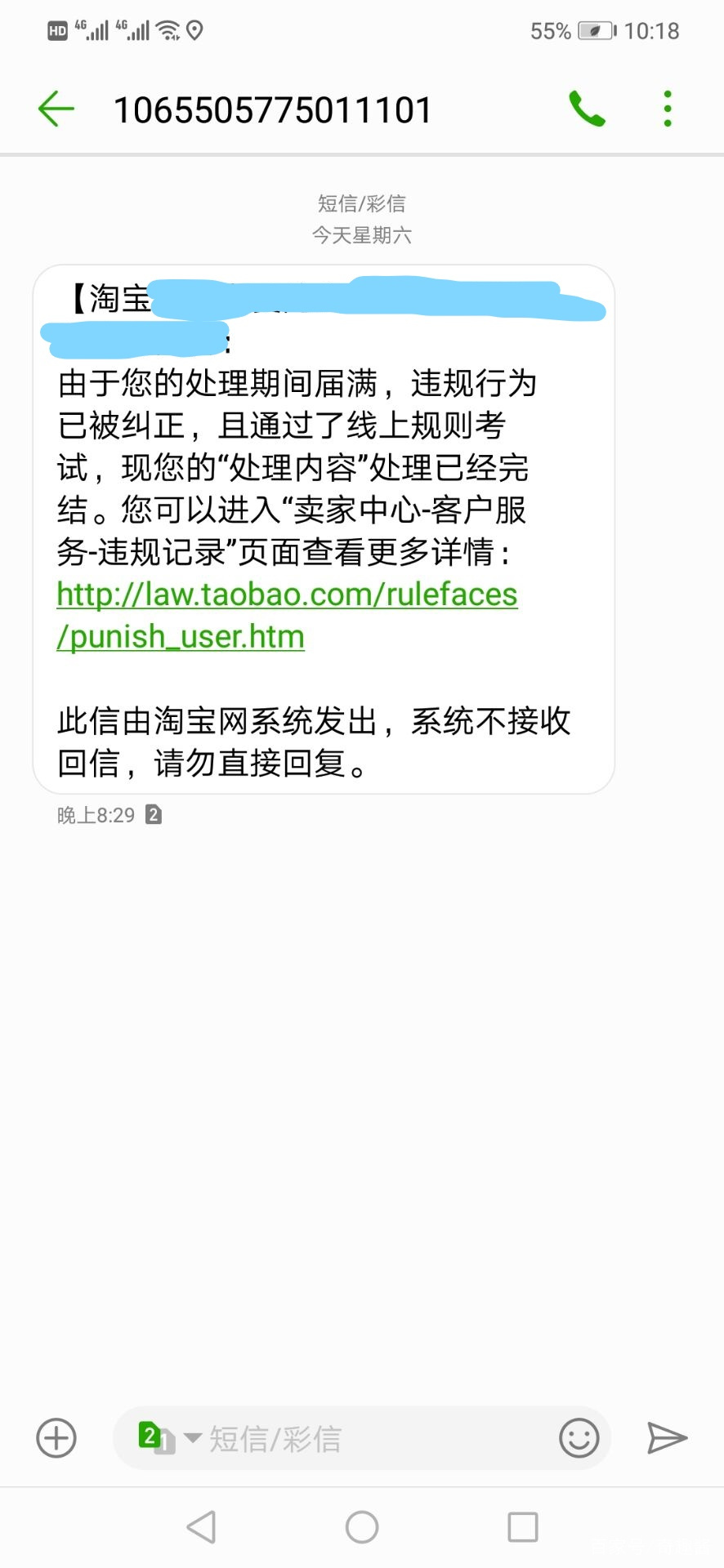Tap the 今天星期六 date header

(x=362, y=236)
